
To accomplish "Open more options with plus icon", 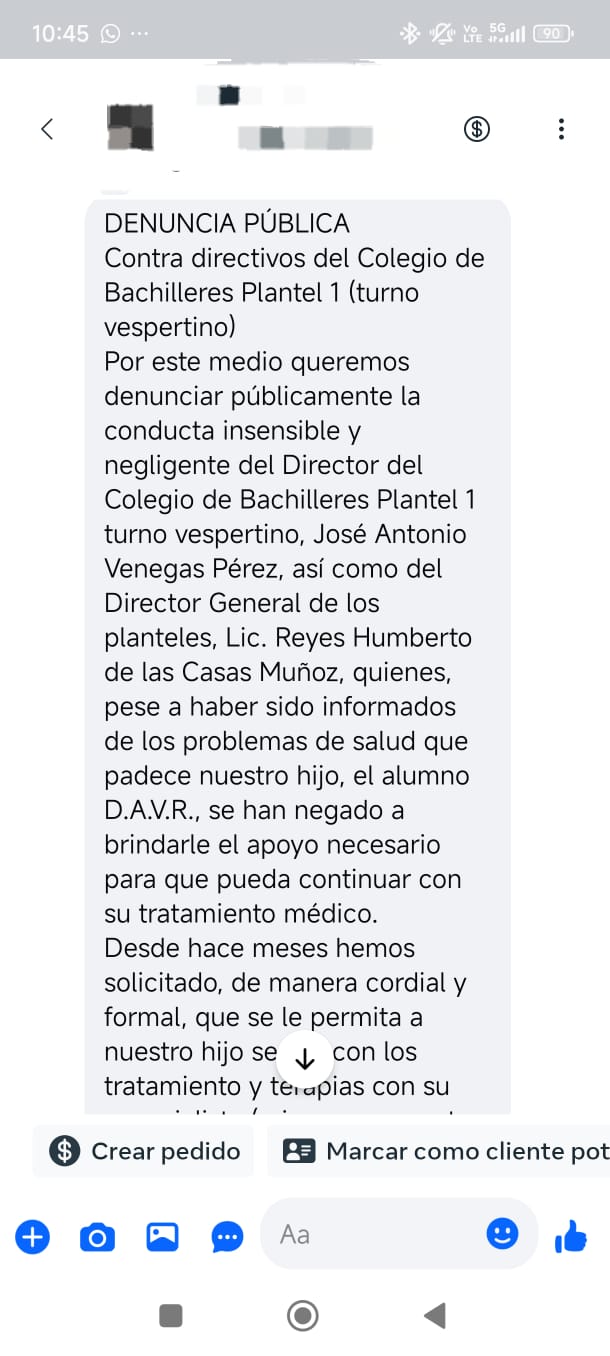I will point(32,1238).
